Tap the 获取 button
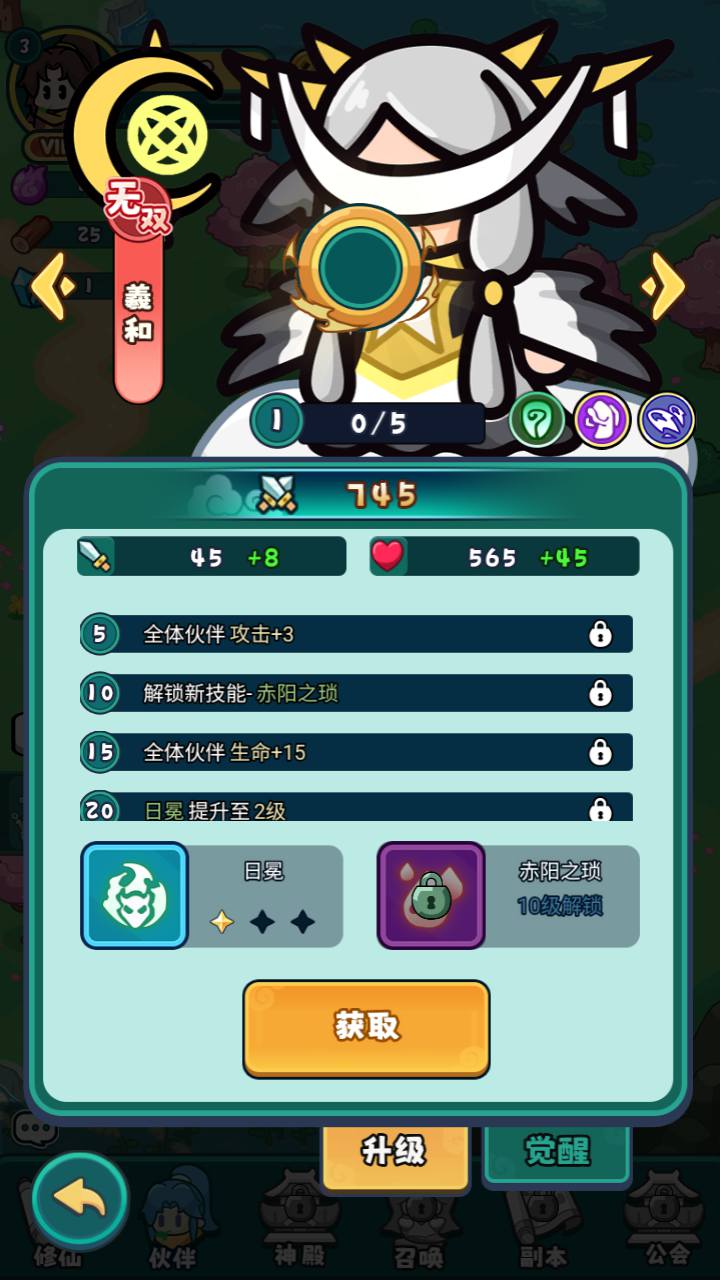 [366, 1027]
